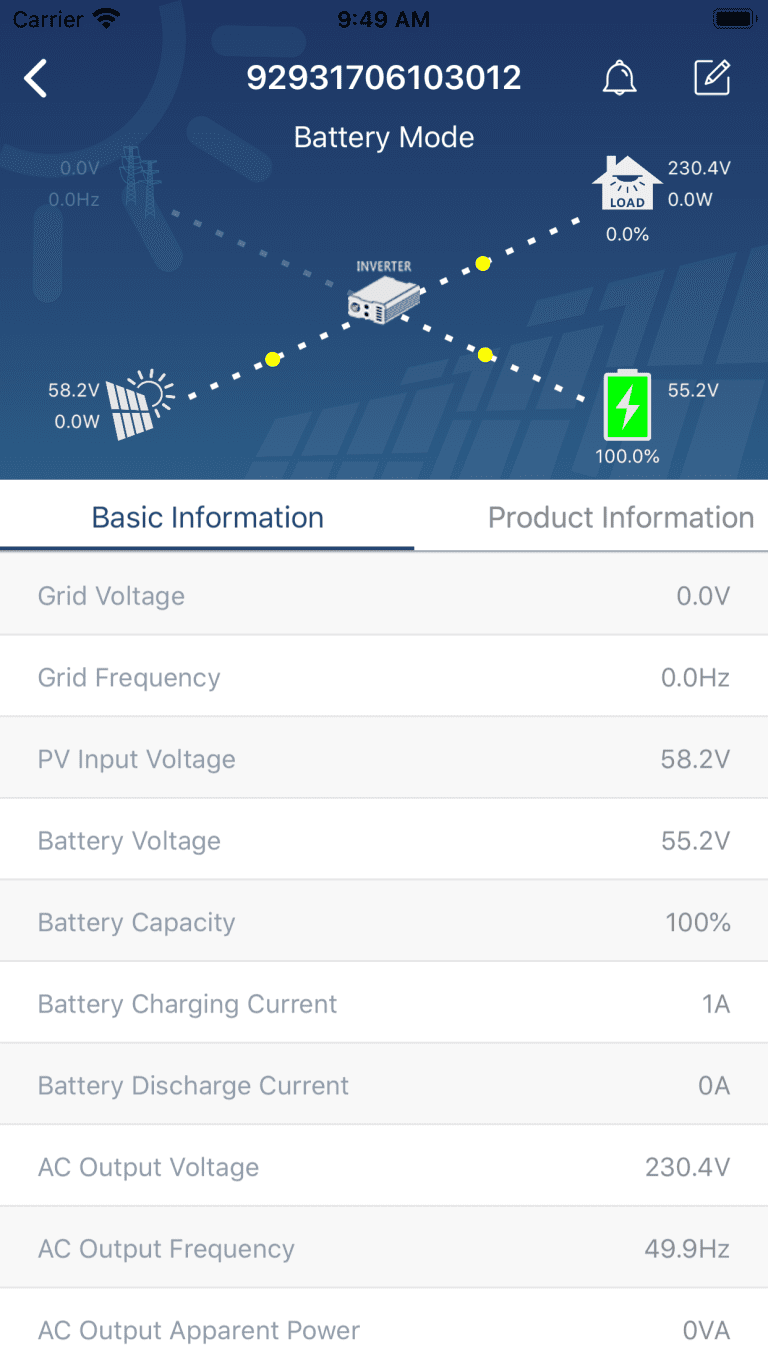Tap the back arrow
Image resolution: width=768 pixels, height=1365 pixels.
click(x=36, y=77)
